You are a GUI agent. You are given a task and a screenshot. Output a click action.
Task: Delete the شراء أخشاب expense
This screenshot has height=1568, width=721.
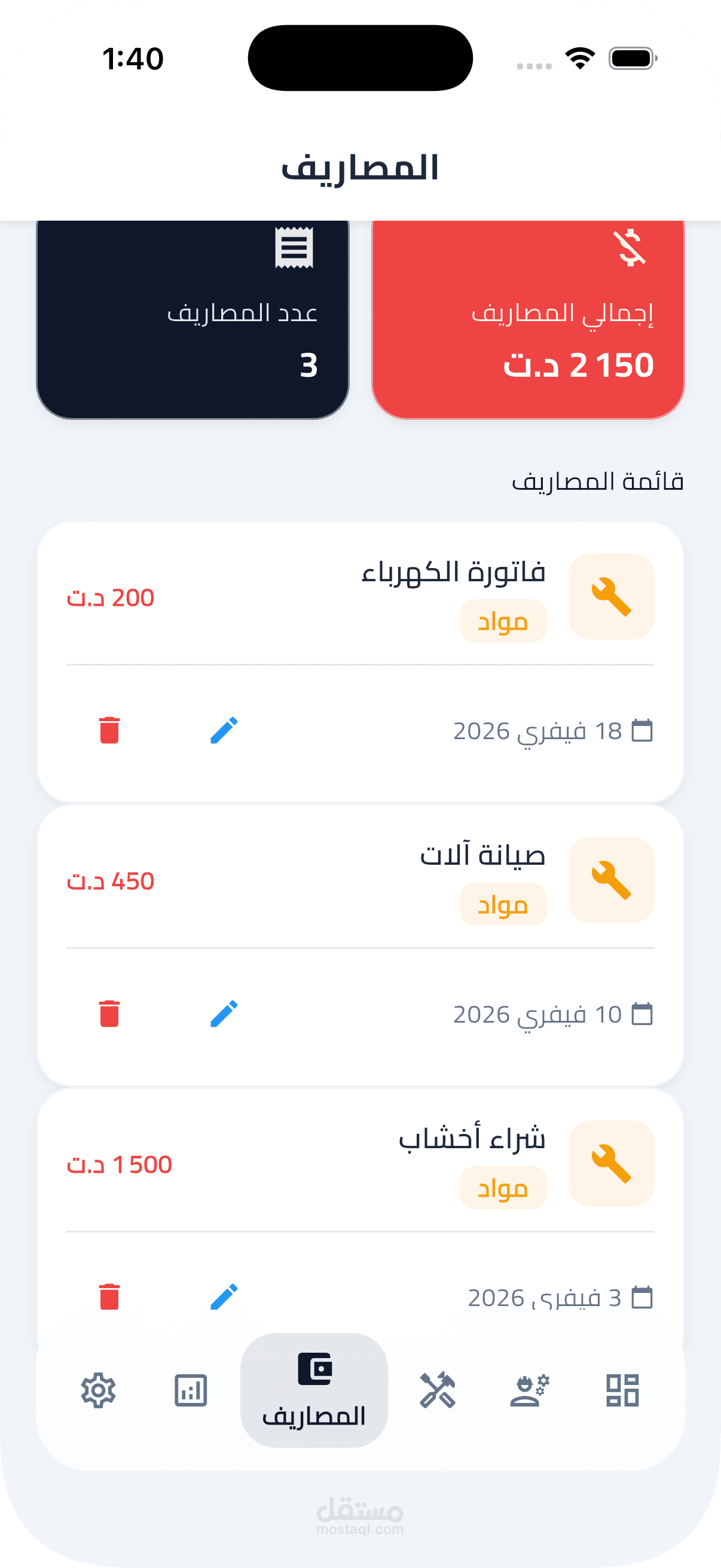pos(109,1297)
